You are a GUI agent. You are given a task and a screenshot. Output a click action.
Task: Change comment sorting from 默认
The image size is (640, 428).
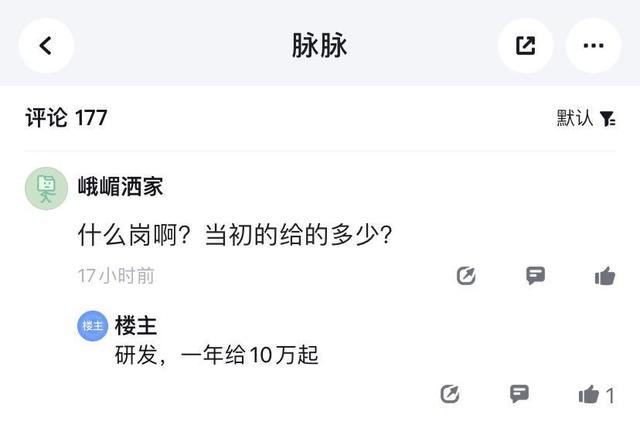coord(586,118)
